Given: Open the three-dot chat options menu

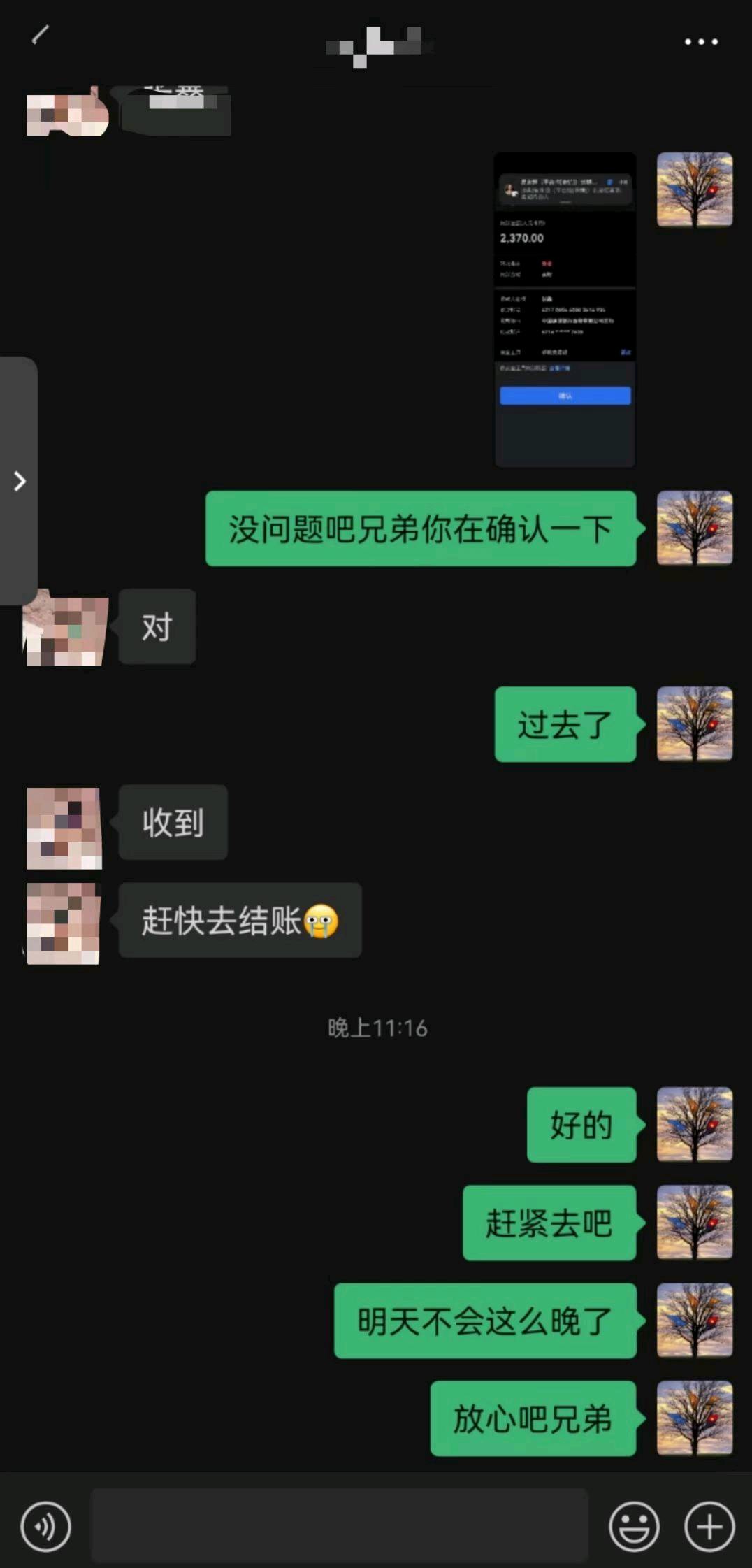Looking at the screenshot, I should [x=700, y=42].
